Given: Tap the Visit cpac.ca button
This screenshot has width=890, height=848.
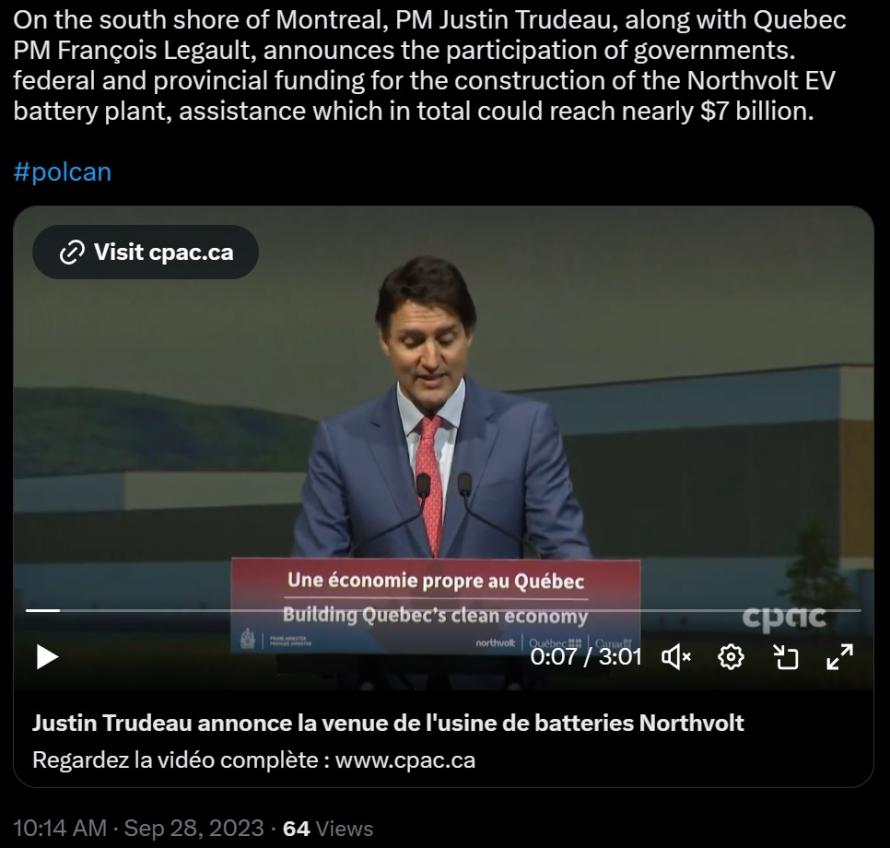Looking at the screenshot, I should pos(146,252).
